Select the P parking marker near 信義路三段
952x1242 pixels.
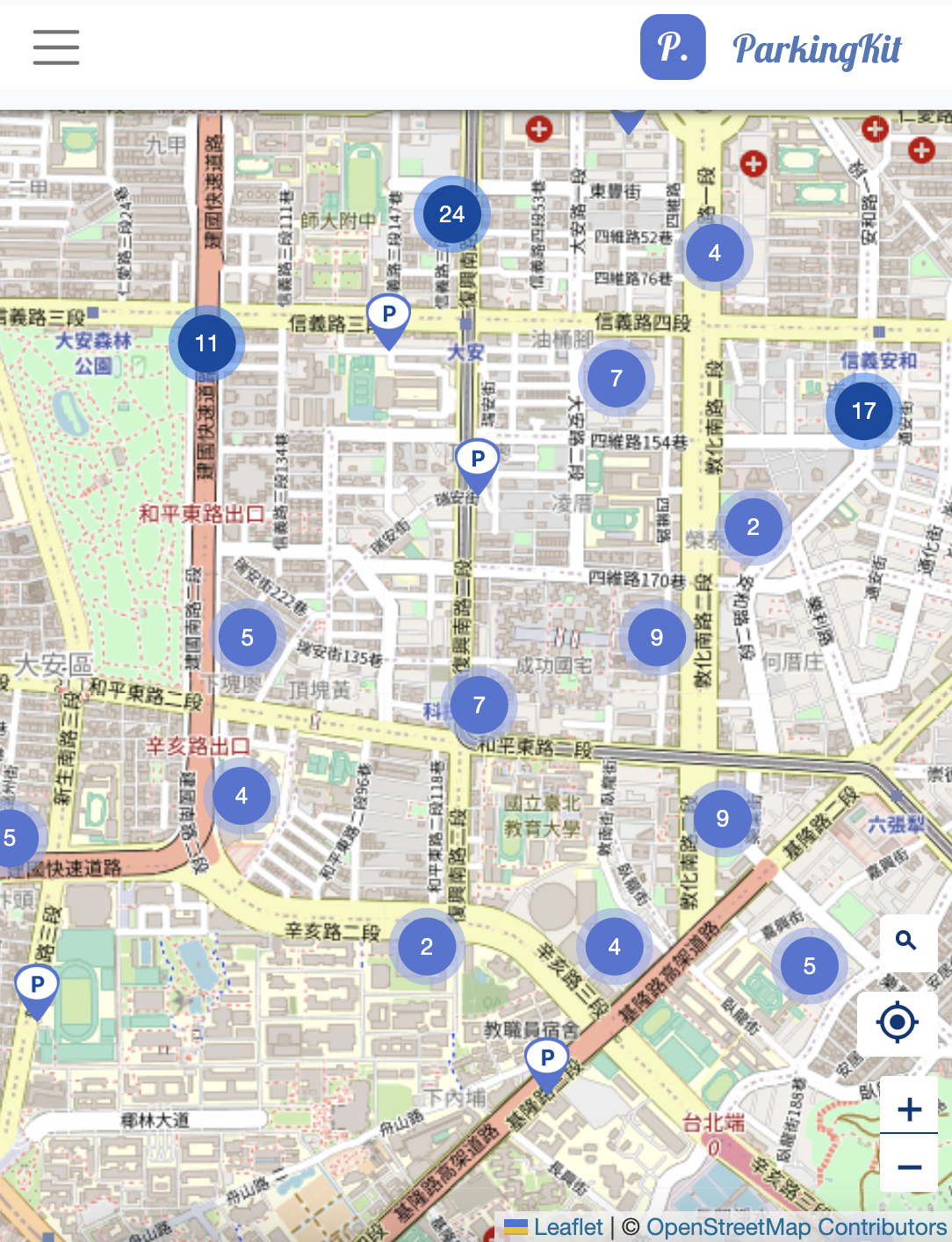pos(388,321)
